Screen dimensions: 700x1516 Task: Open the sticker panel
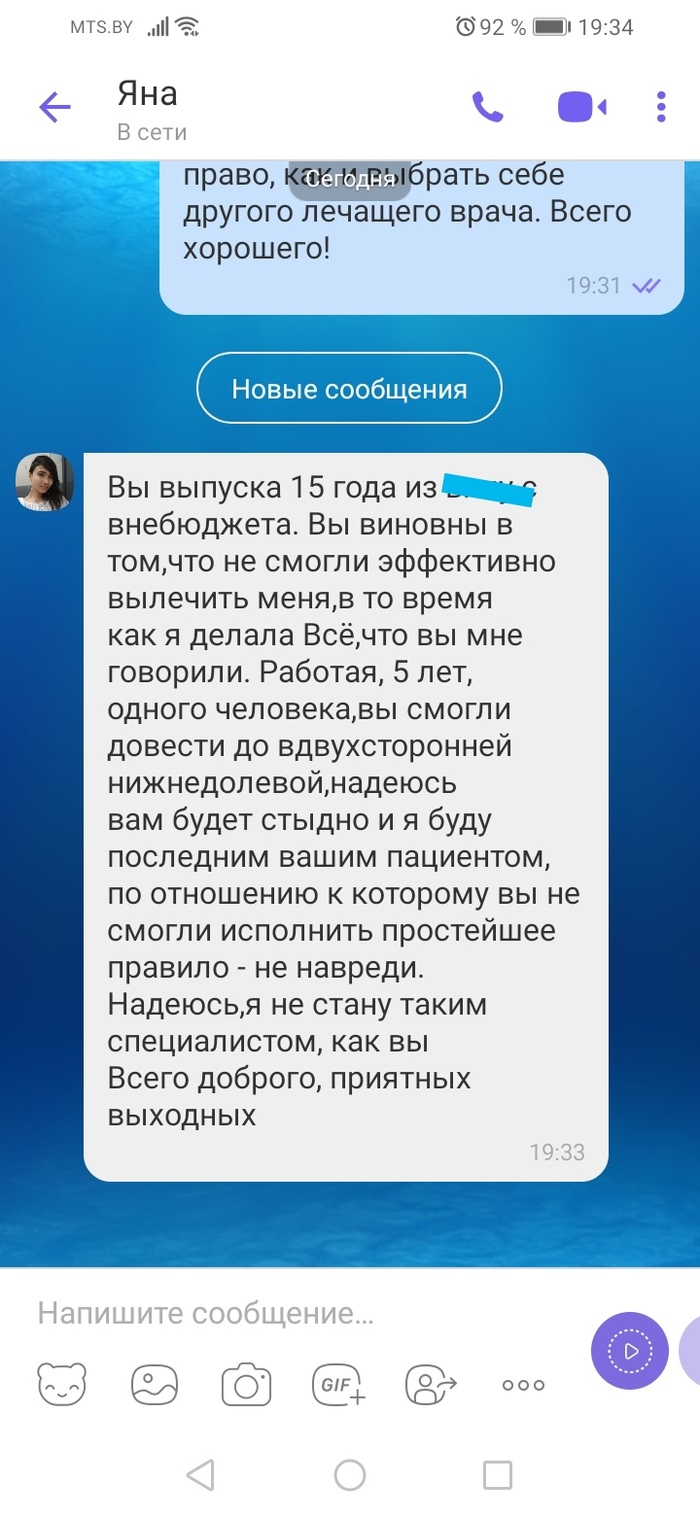coord(62,1385)
